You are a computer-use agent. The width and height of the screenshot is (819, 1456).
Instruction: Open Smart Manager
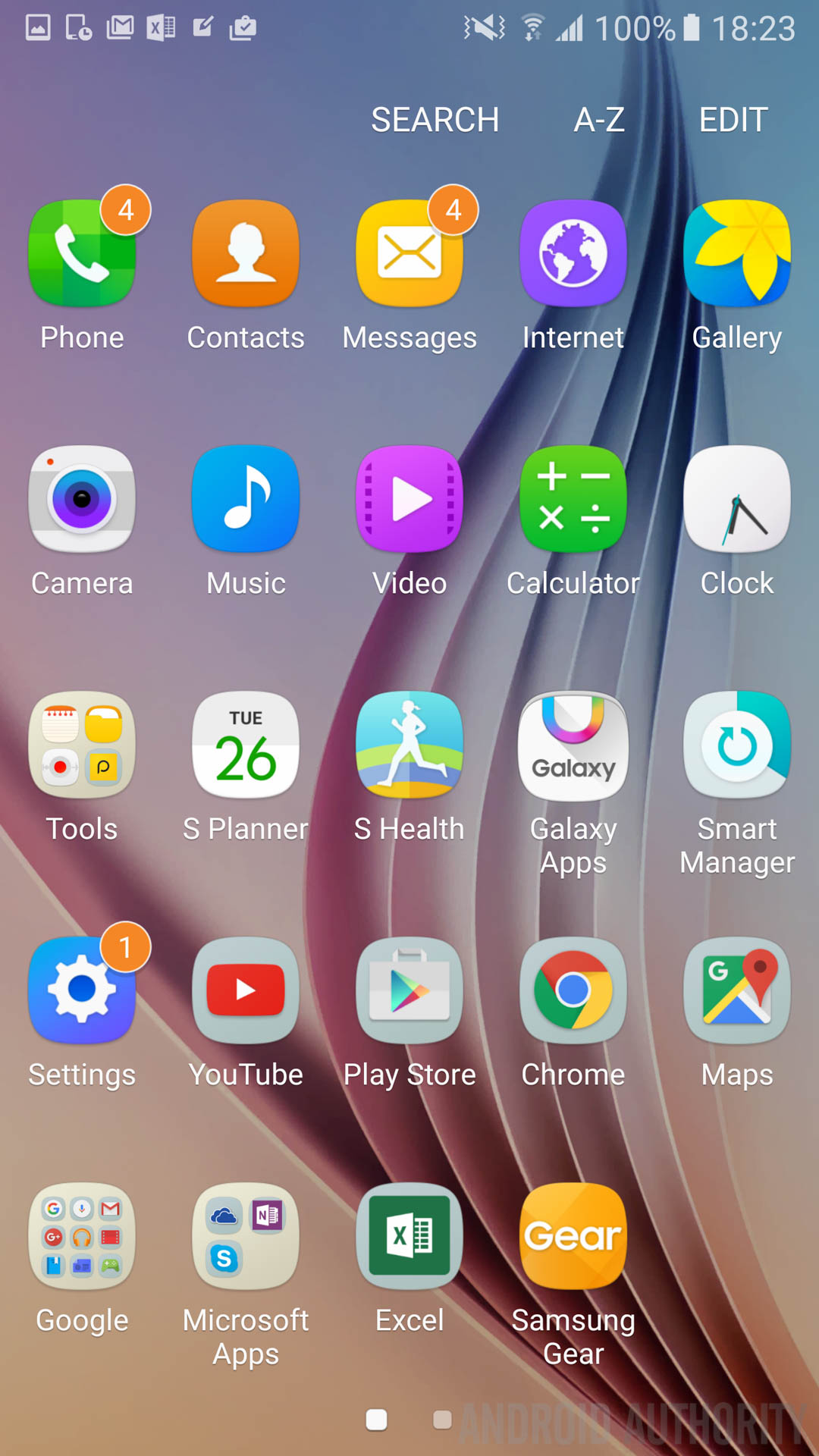[x=736, y=745]
